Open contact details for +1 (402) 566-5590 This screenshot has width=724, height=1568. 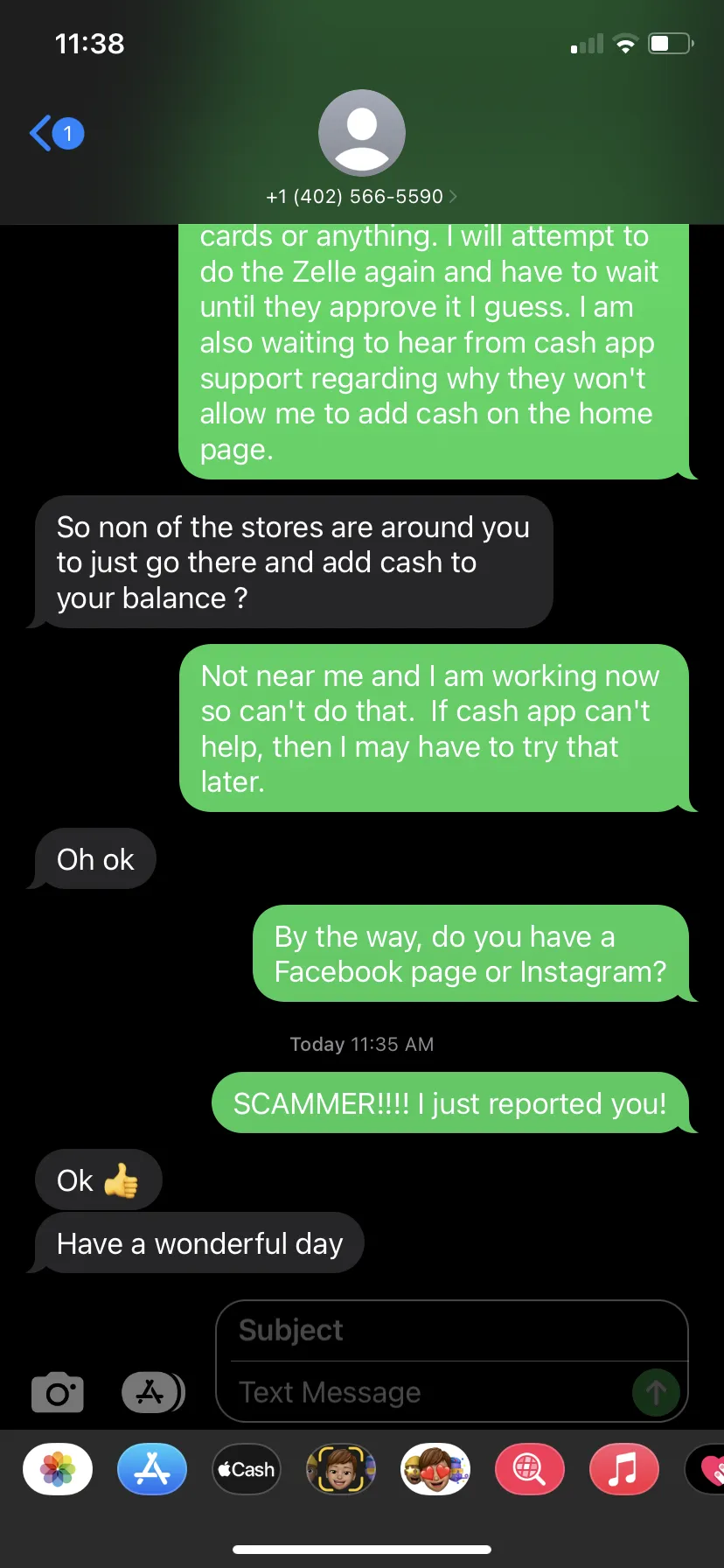point(361,149)
